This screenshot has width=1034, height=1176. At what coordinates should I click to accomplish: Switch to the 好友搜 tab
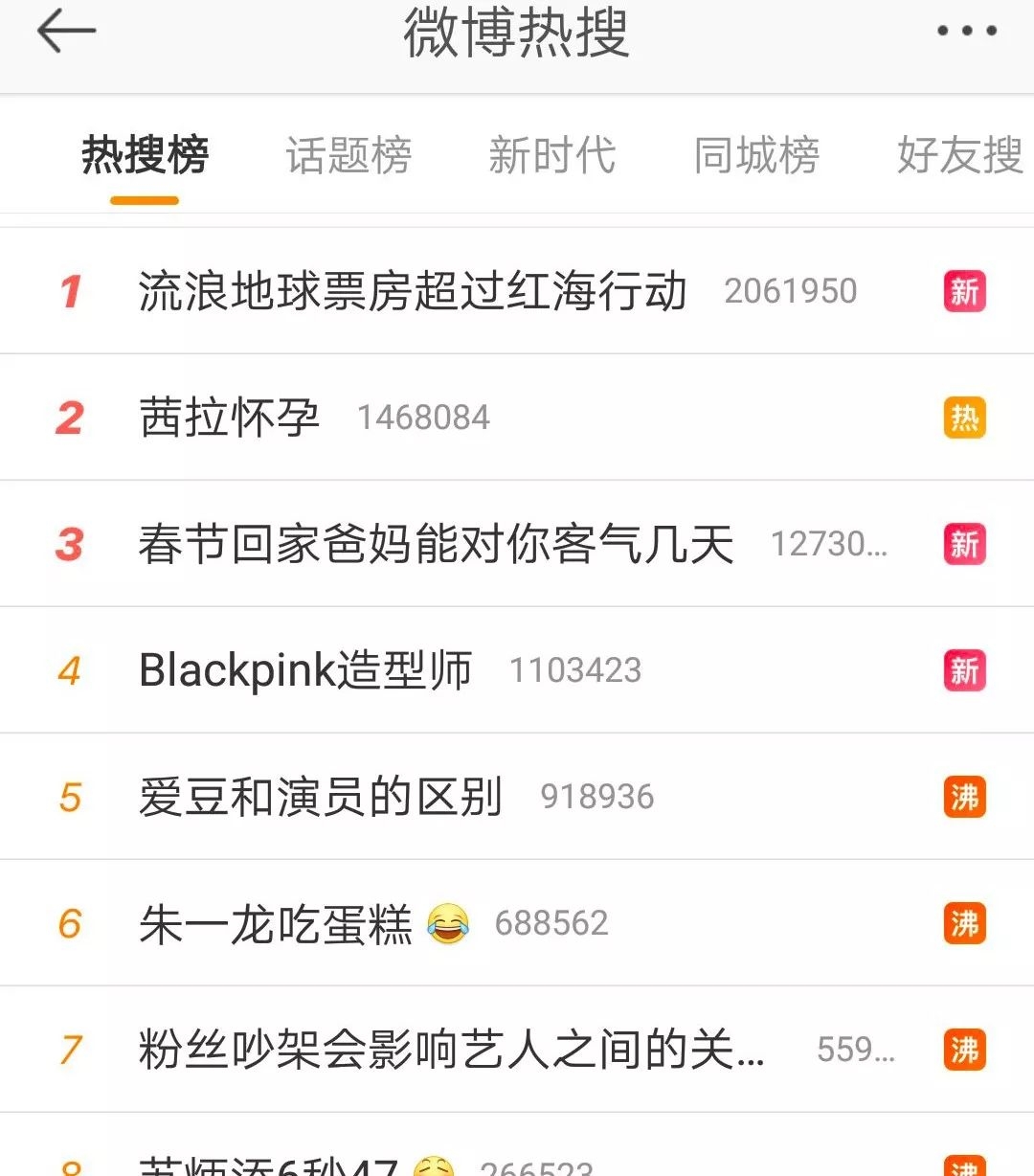(x=959, y=155)
